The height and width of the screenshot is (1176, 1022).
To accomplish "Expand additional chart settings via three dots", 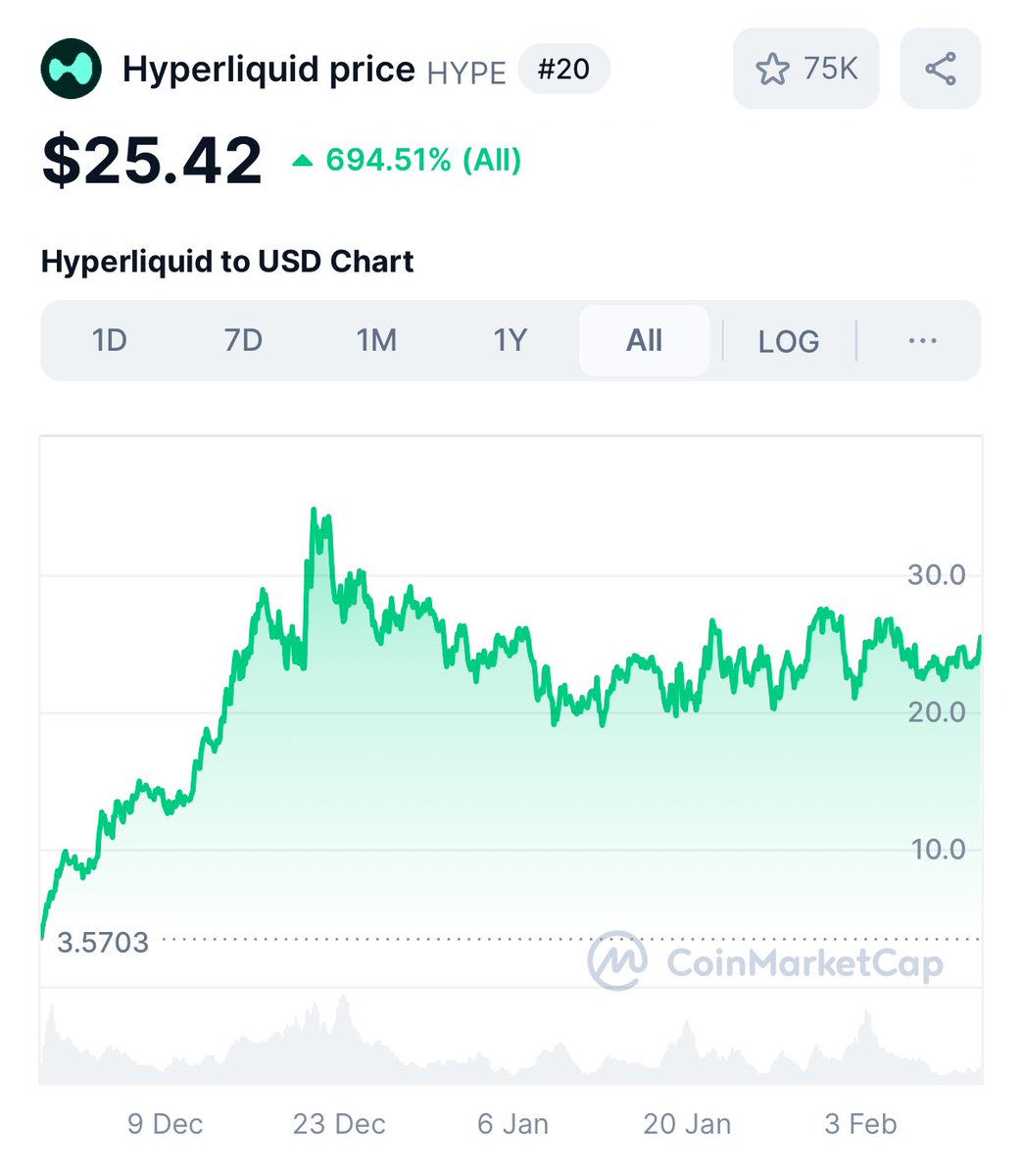I will pyautogui.click(x=921, y=341).
